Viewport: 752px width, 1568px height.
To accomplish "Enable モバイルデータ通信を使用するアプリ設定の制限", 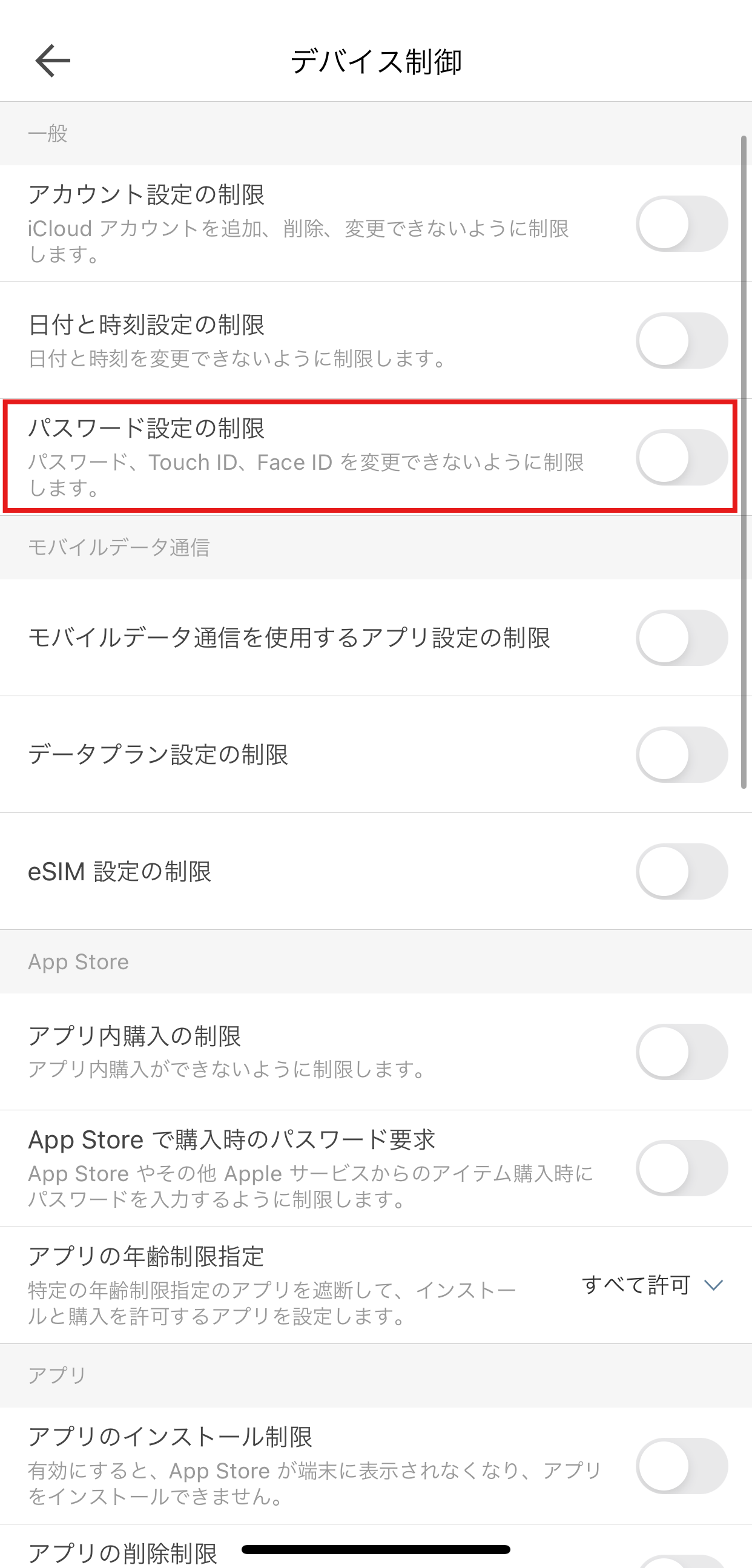I will [x=681, y=638].
